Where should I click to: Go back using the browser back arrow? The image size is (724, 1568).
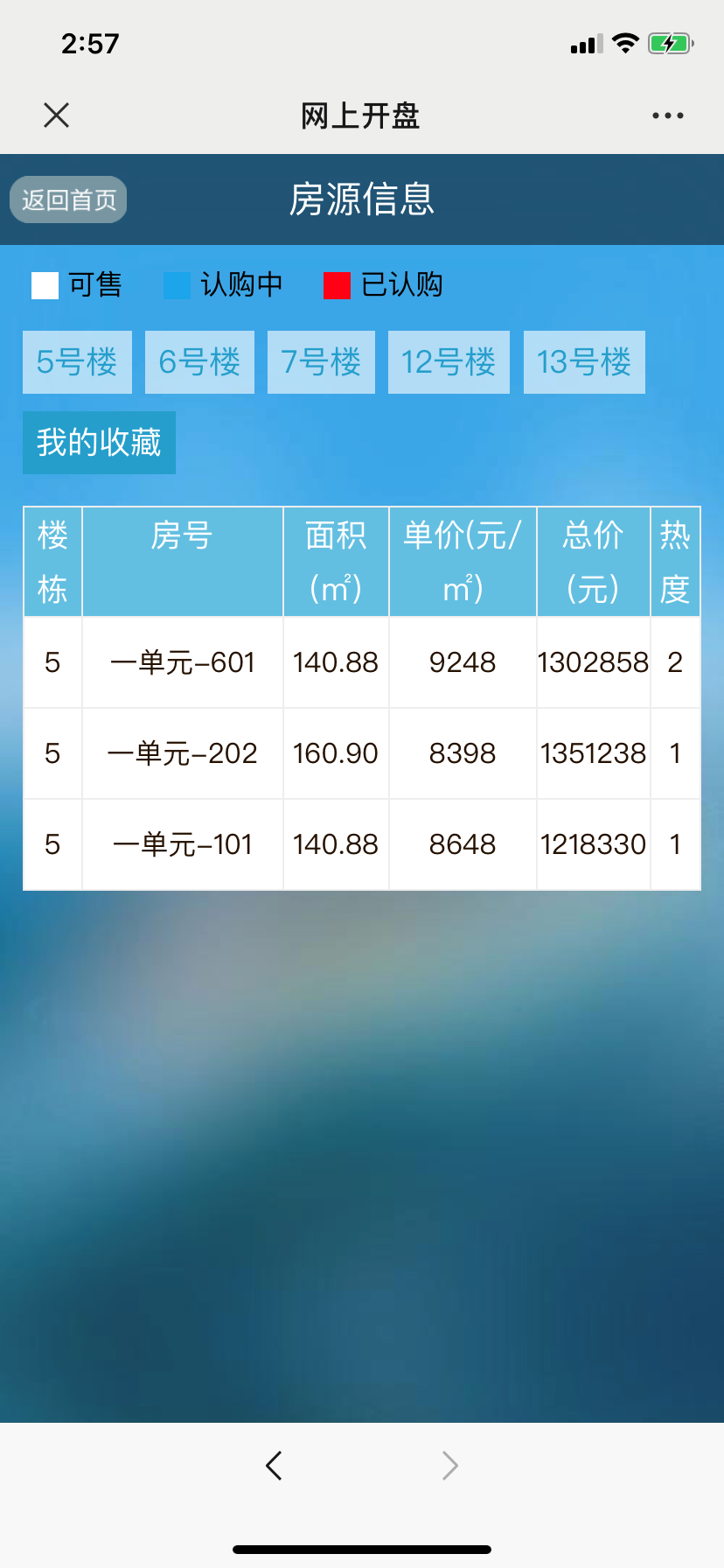tap(274, 1465)
